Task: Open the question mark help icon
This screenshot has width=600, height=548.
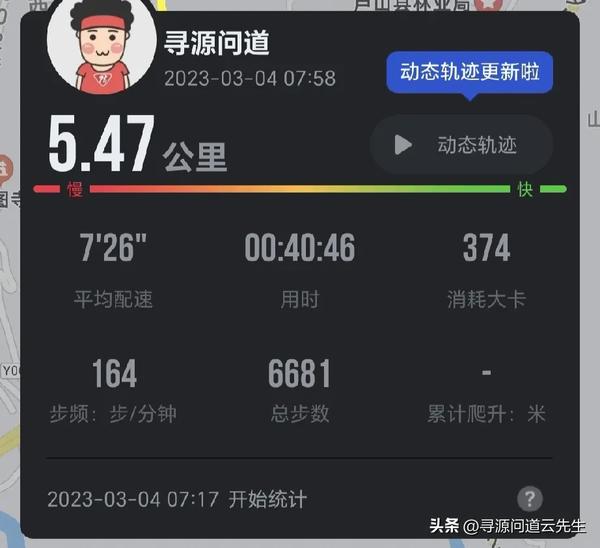Action: click(x=530, y=498)
